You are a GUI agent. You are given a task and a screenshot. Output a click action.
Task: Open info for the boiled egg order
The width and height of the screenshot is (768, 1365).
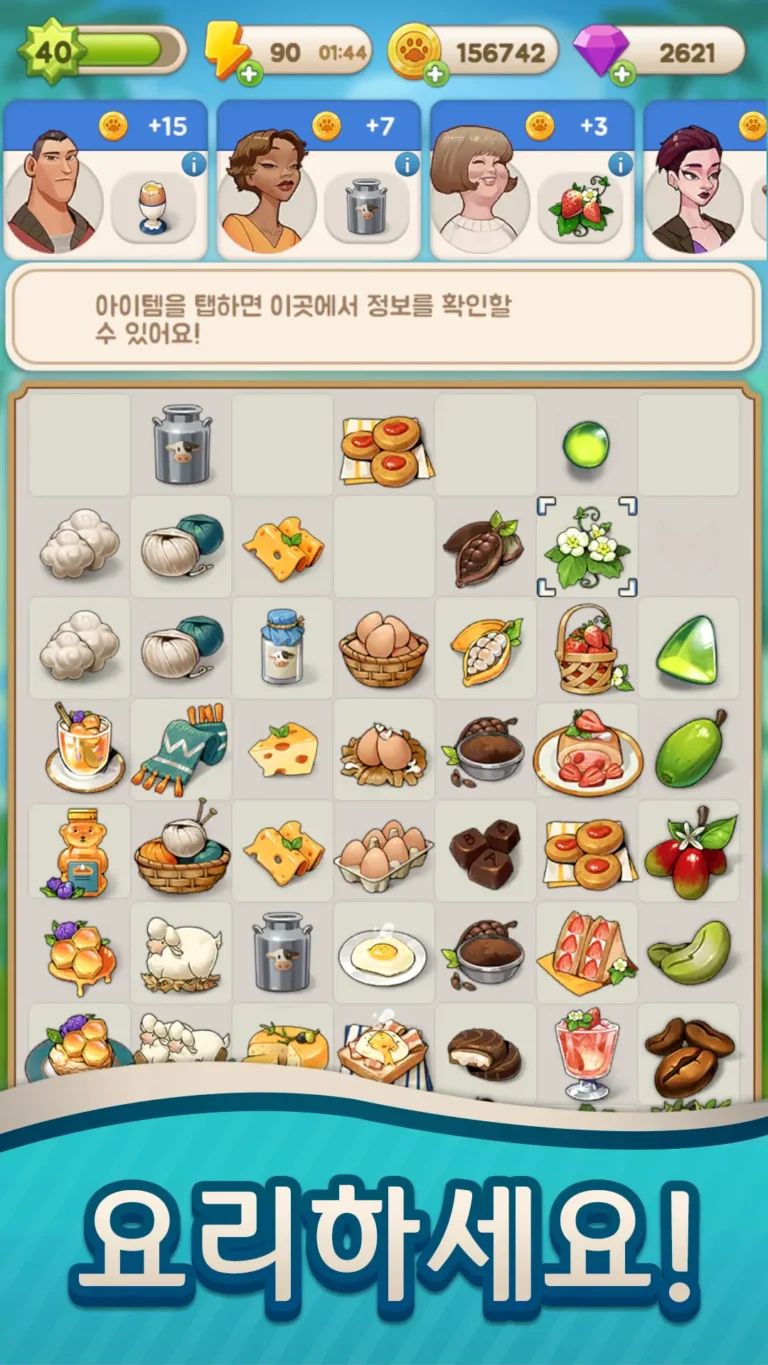pyautogui.click(x=193, y=164)
